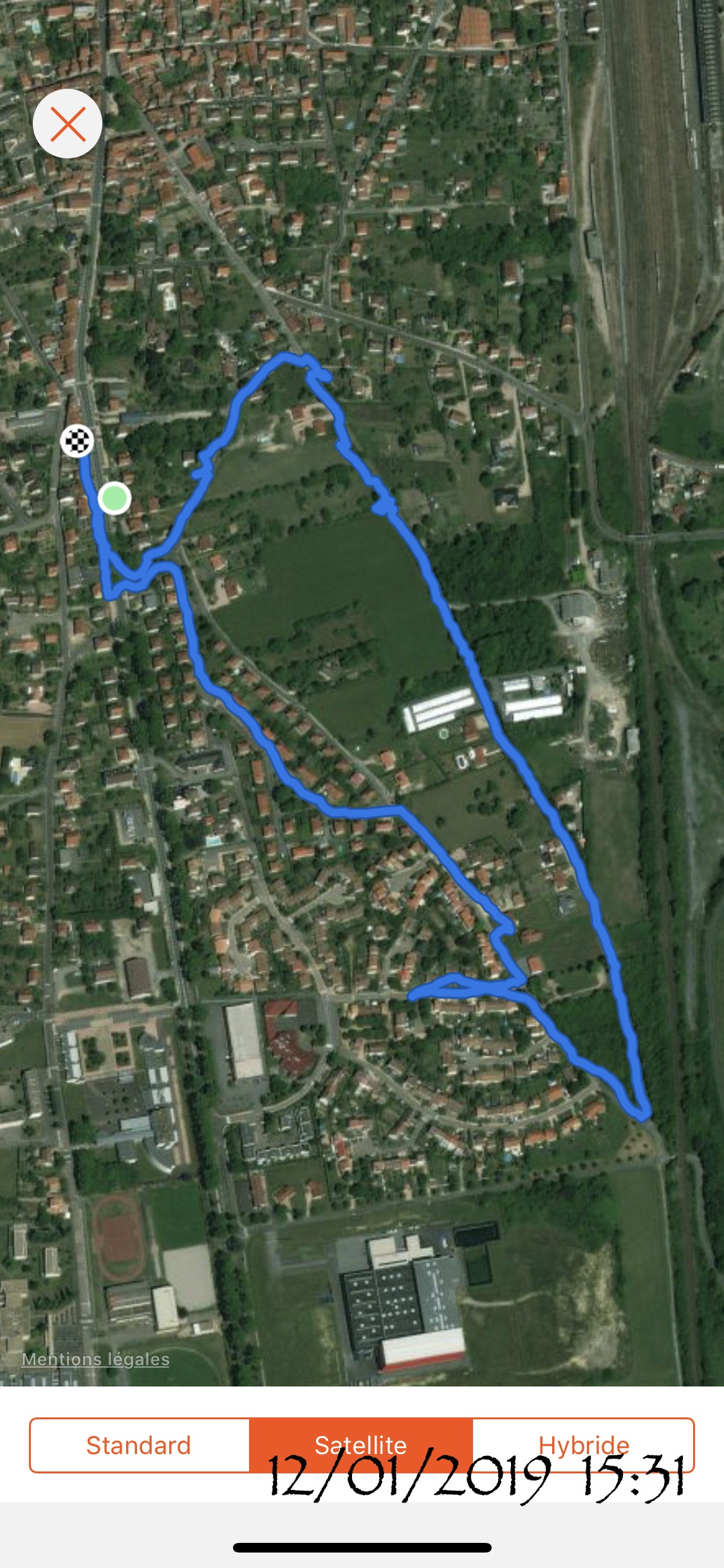Viewport: 724px width, 1568px height.
Task: Open the Mentions légales link
Action: coord(96,1359)
